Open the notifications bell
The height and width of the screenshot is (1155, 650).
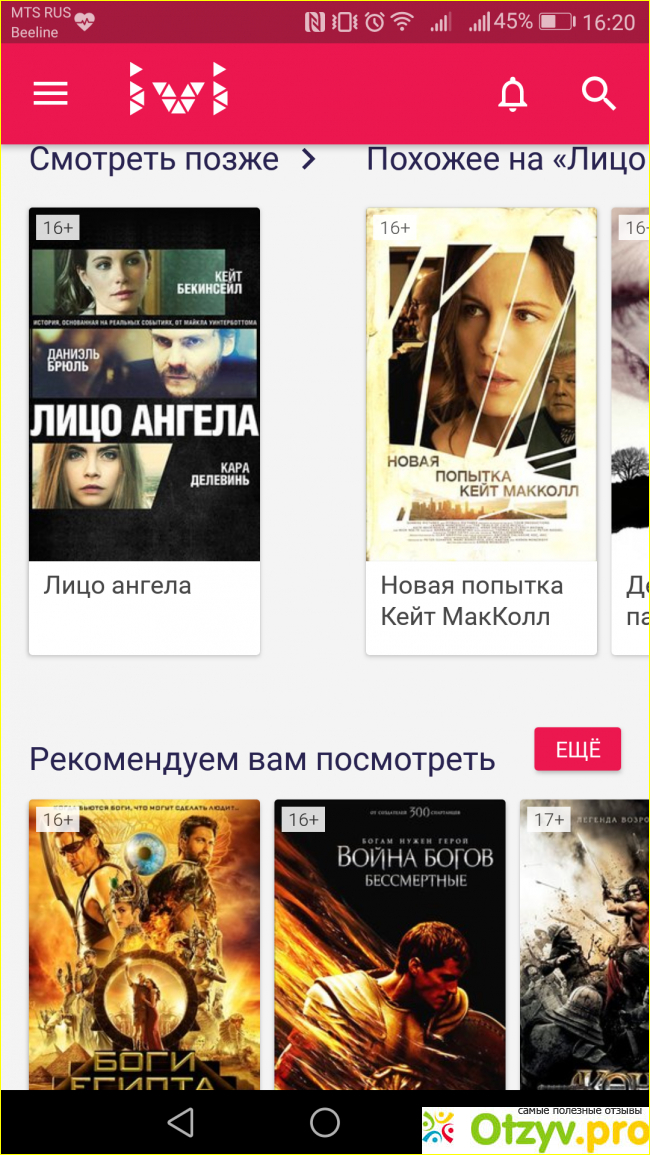coord(513,94)
